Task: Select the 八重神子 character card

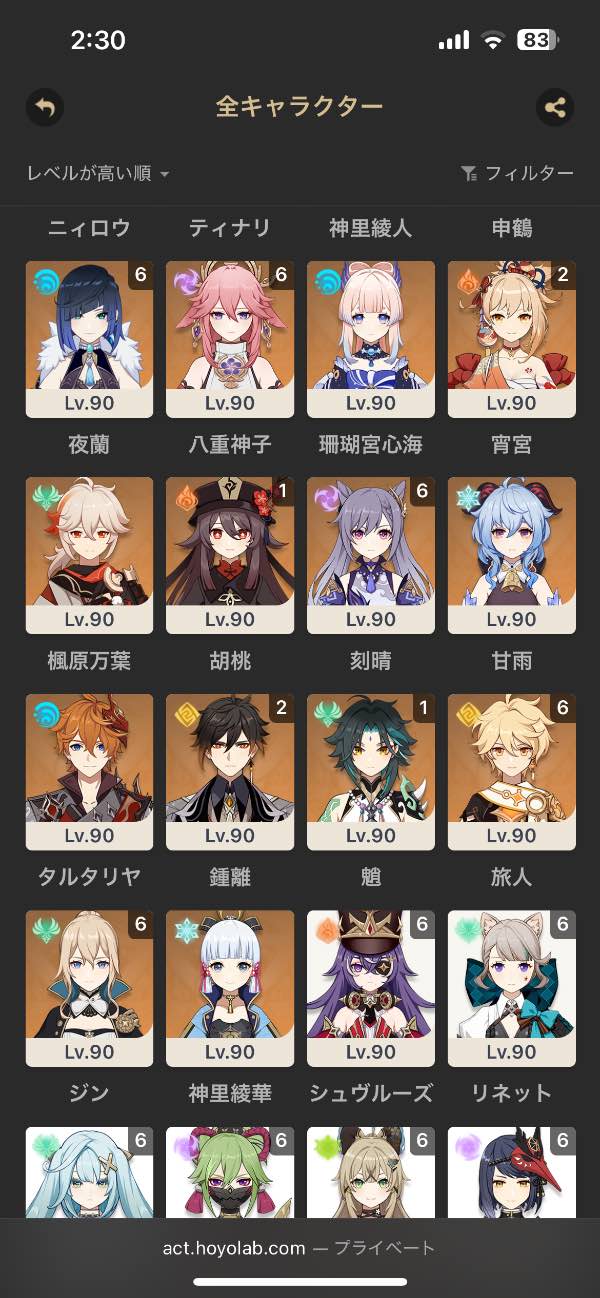Action: pyautogui.click(x=230, y=339)
